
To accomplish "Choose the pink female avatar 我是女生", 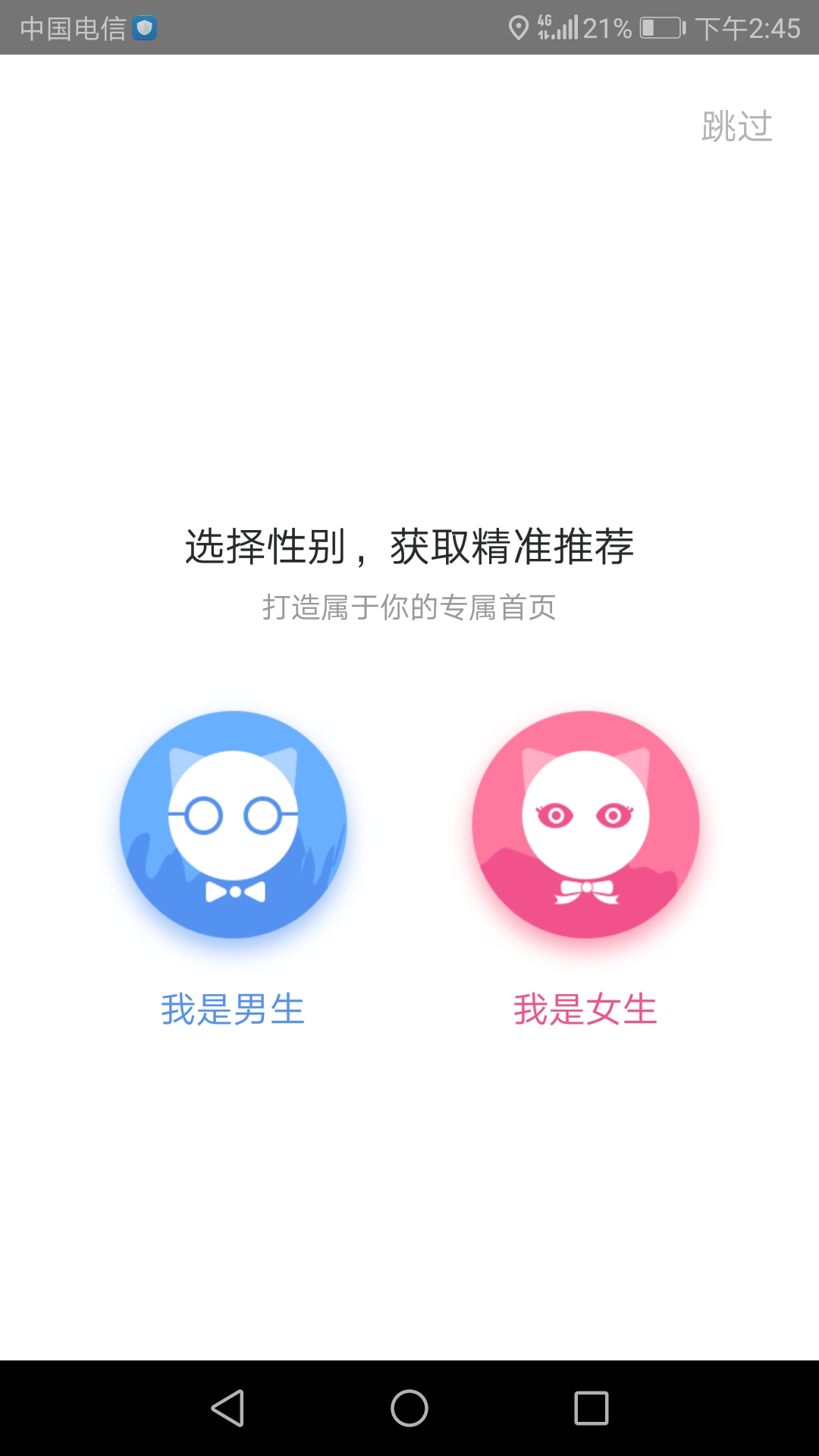I will coord(585,824).
